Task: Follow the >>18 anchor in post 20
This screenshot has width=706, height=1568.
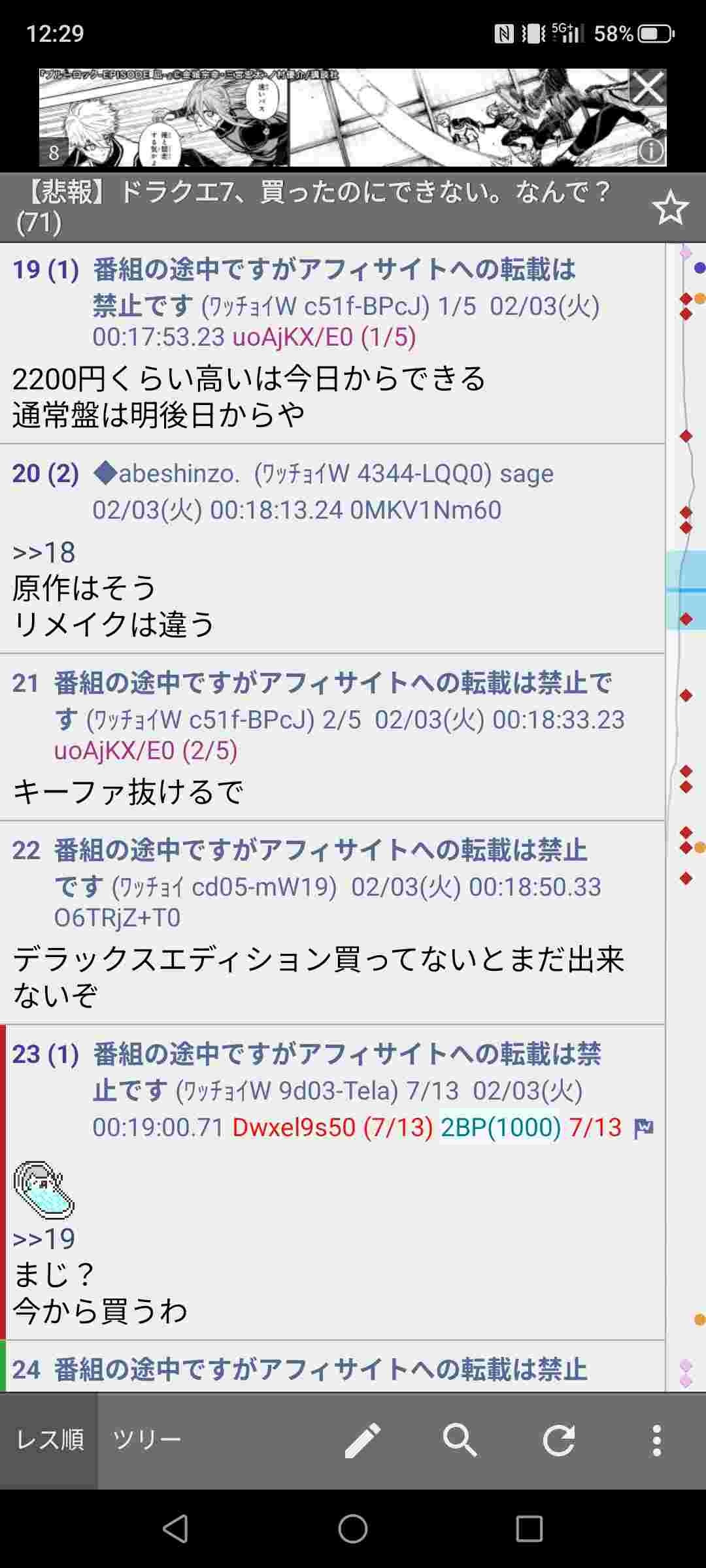Action: pyautogui.click(x=44, y=553)
